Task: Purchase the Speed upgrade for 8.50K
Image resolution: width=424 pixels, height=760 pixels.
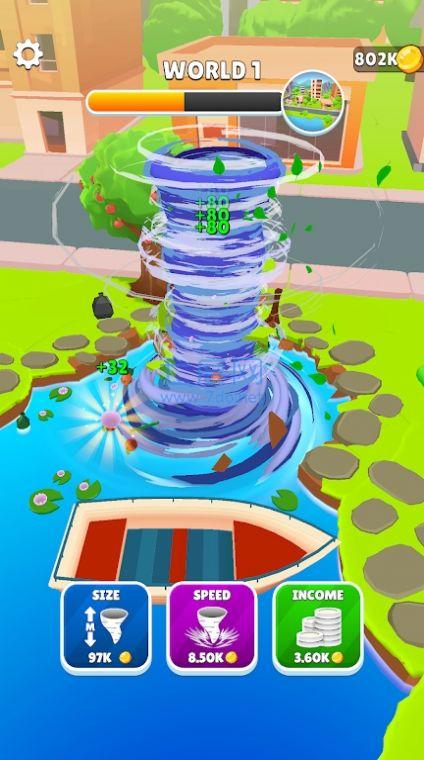Action: (212, 628)
